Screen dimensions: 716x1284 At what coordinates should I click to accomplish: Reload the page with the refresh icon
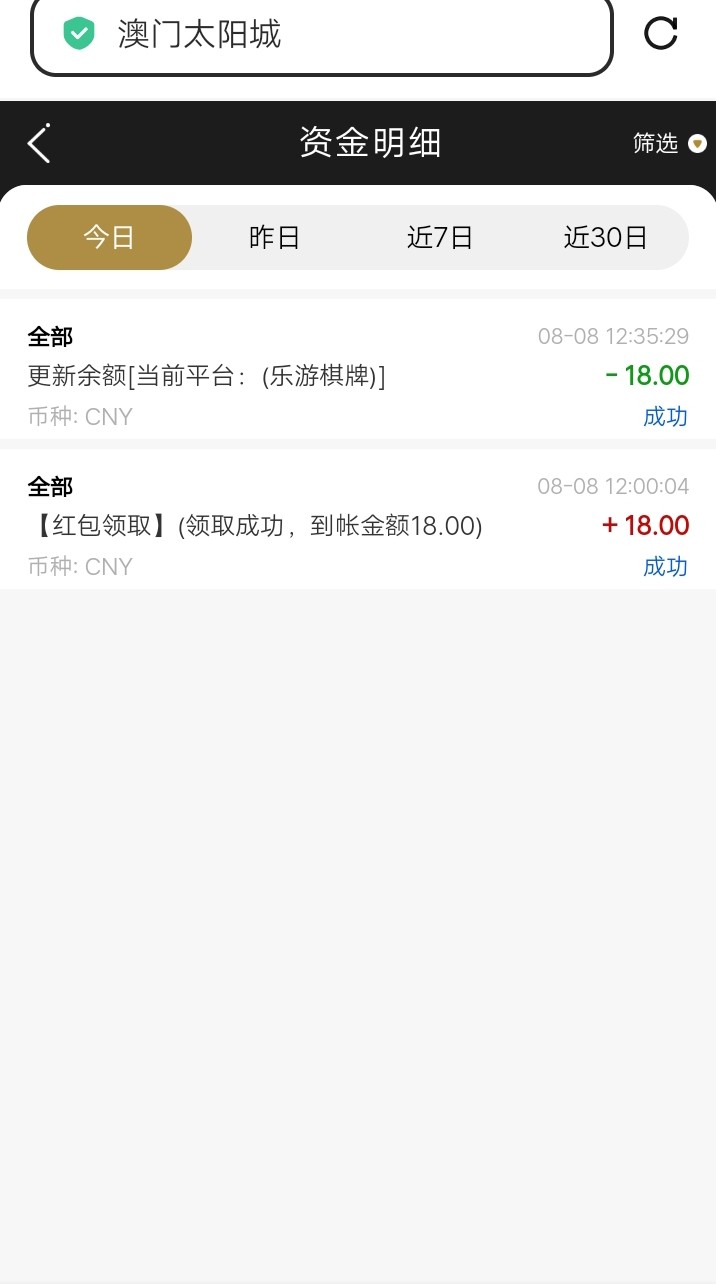(x=661, y=33)
